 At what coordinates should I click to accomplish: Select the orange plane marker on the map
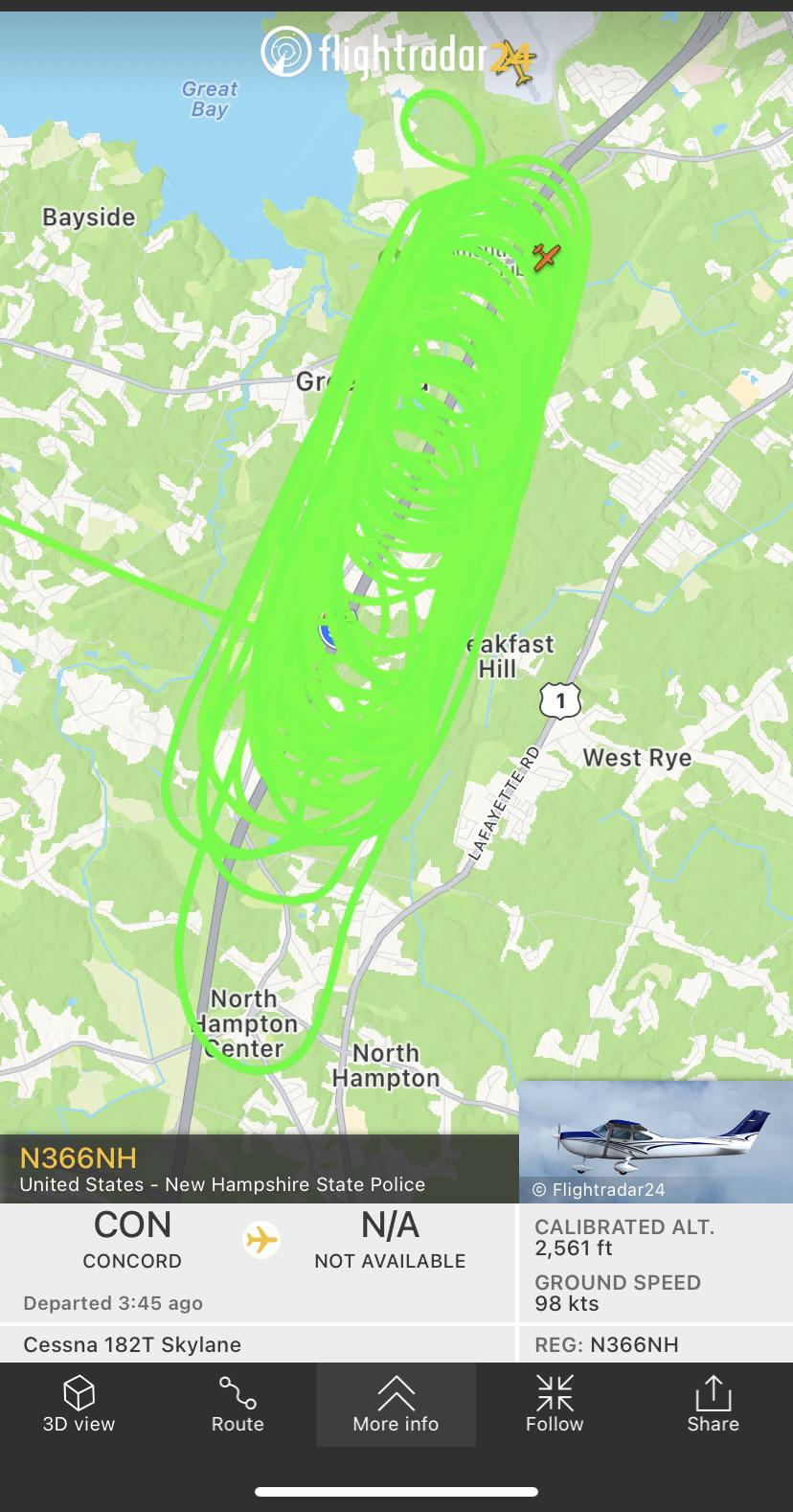[x=546, y=257]
